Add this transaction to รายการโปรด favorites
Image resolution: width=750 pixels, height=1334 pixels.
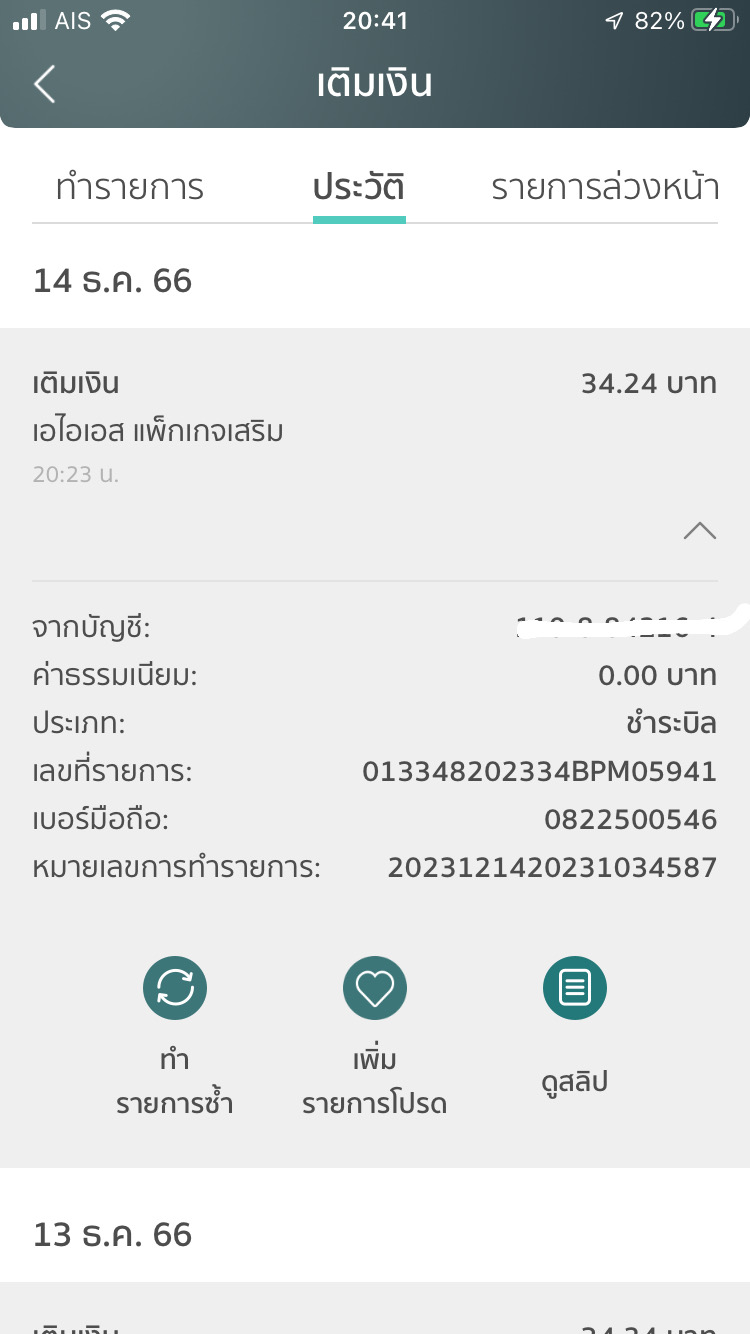375,1037
